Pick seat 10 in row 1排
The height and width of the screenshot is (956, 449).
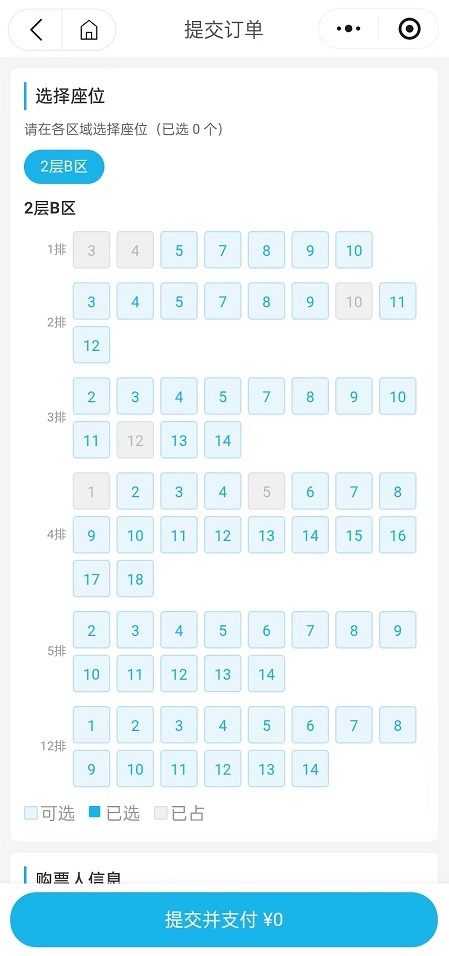(x=354, y=250)
